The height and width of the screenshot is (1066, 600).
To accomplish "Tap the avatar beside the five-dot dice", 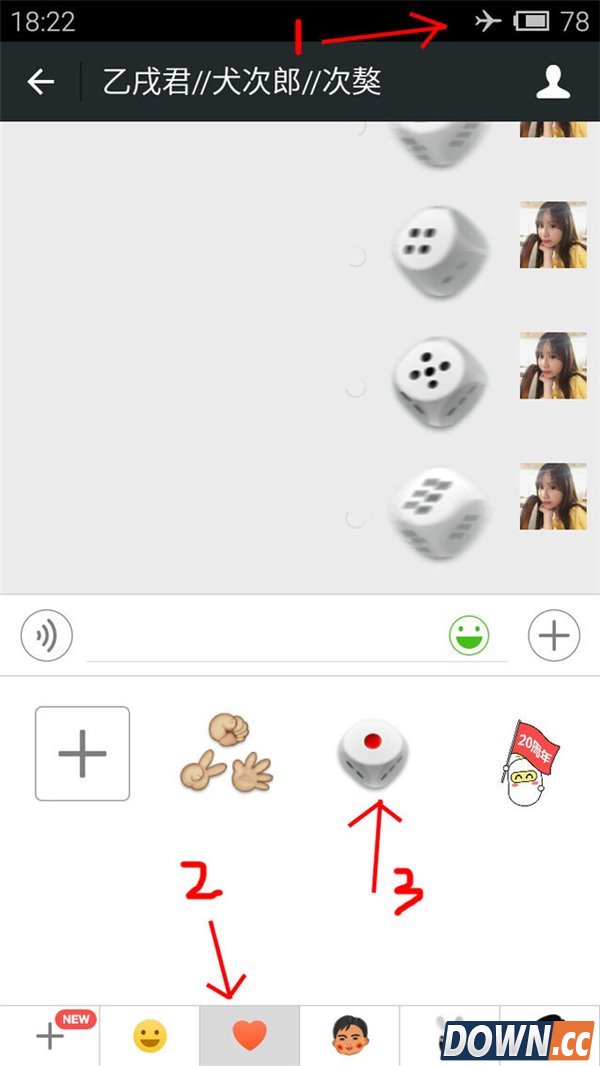I will [x=552, y=365].
